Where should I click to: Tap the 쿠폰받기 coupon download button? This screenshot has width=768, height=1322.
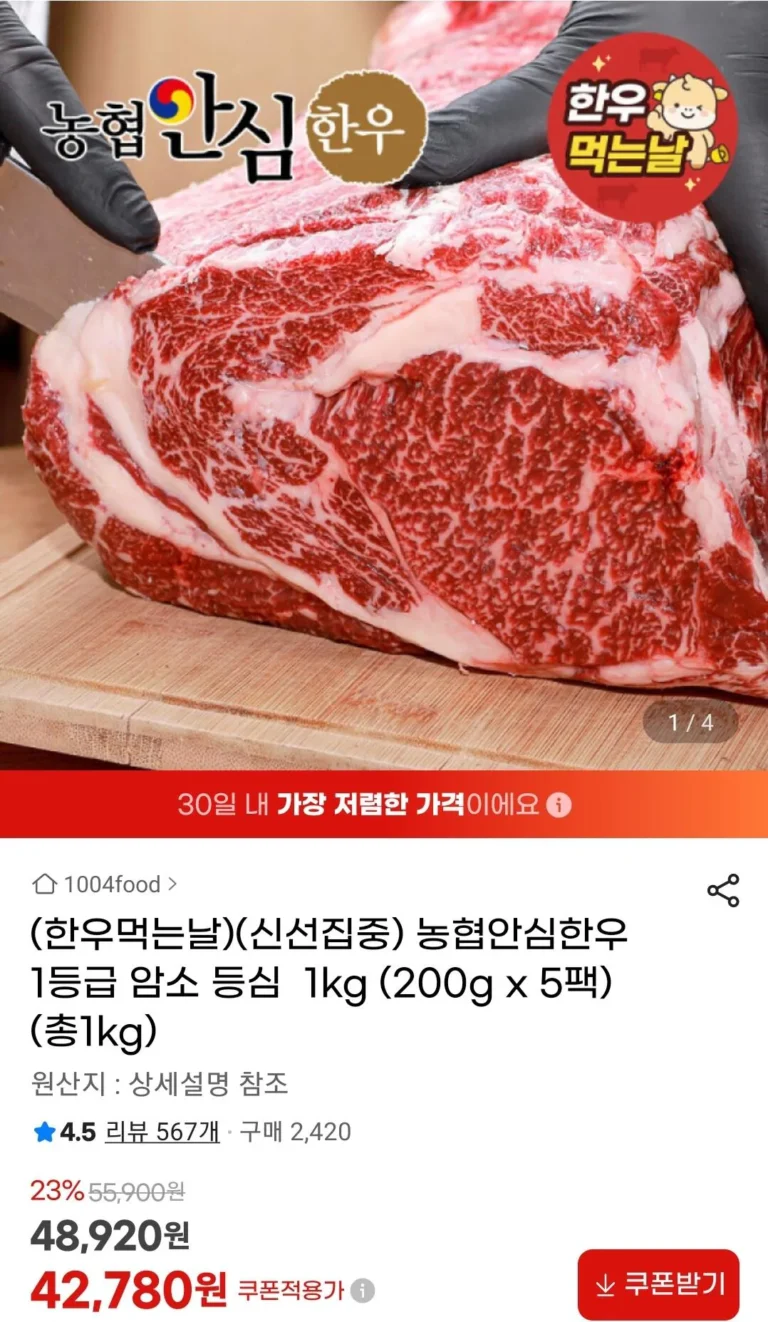pos(658,1284)
